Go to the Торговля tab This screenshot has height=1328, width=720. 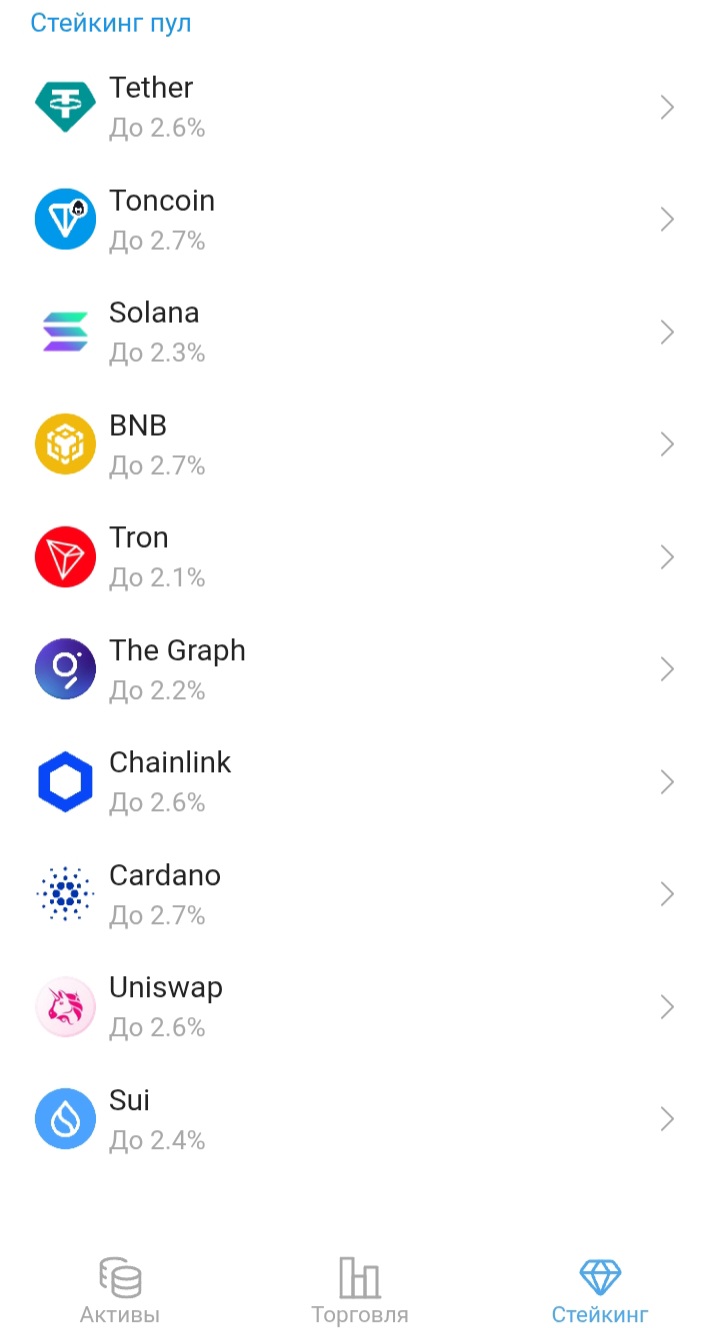(360, 1291)
